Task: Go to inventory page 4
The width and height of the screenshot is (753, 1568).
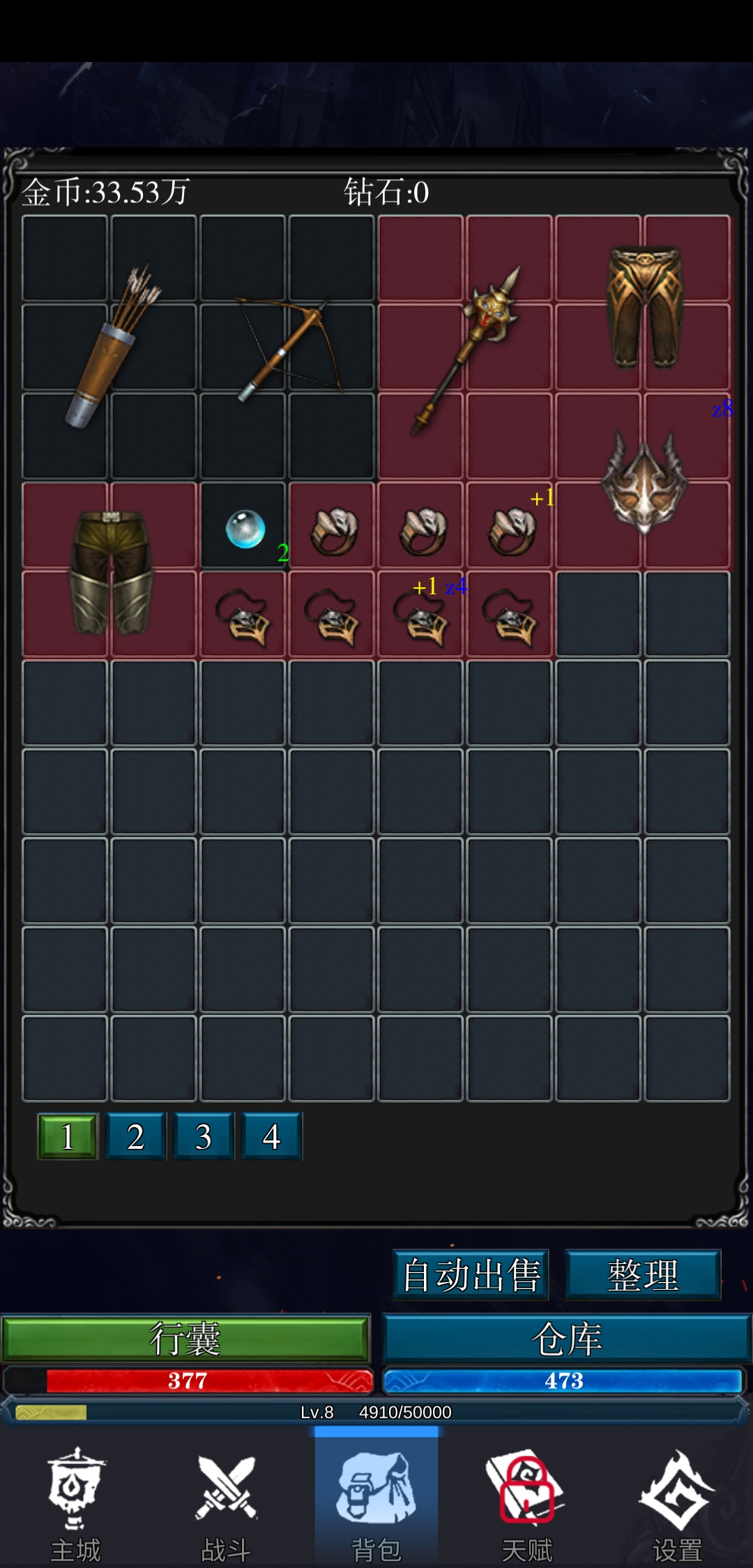Action: click(x=272, y=1136)
